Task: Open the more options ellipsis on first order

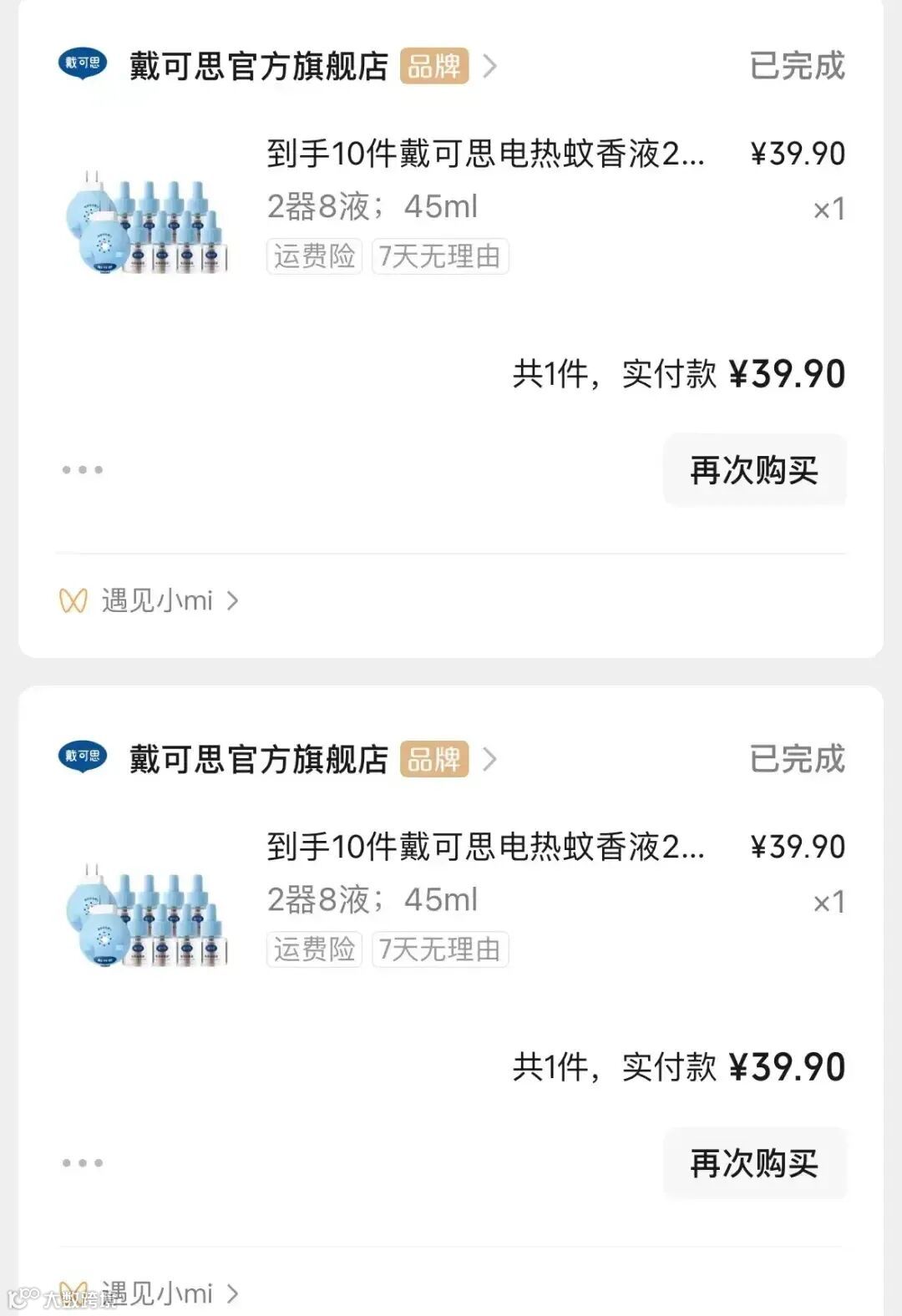Action: (84, 469)
